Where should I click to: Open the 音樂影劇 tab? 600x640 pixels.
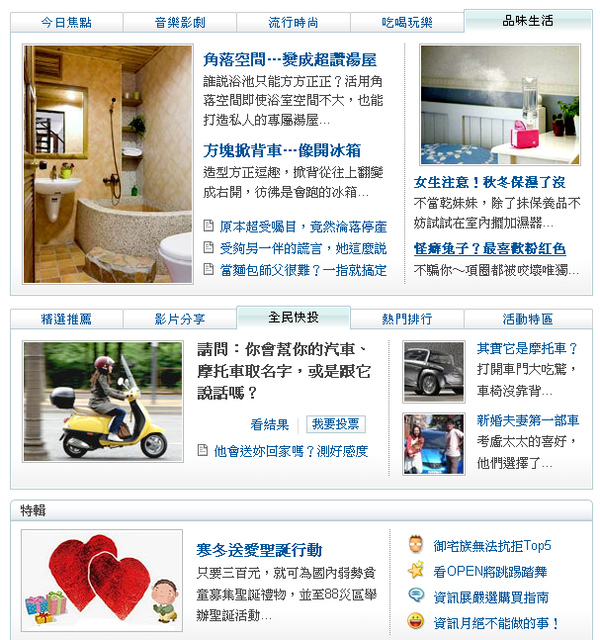pos(180,22)
